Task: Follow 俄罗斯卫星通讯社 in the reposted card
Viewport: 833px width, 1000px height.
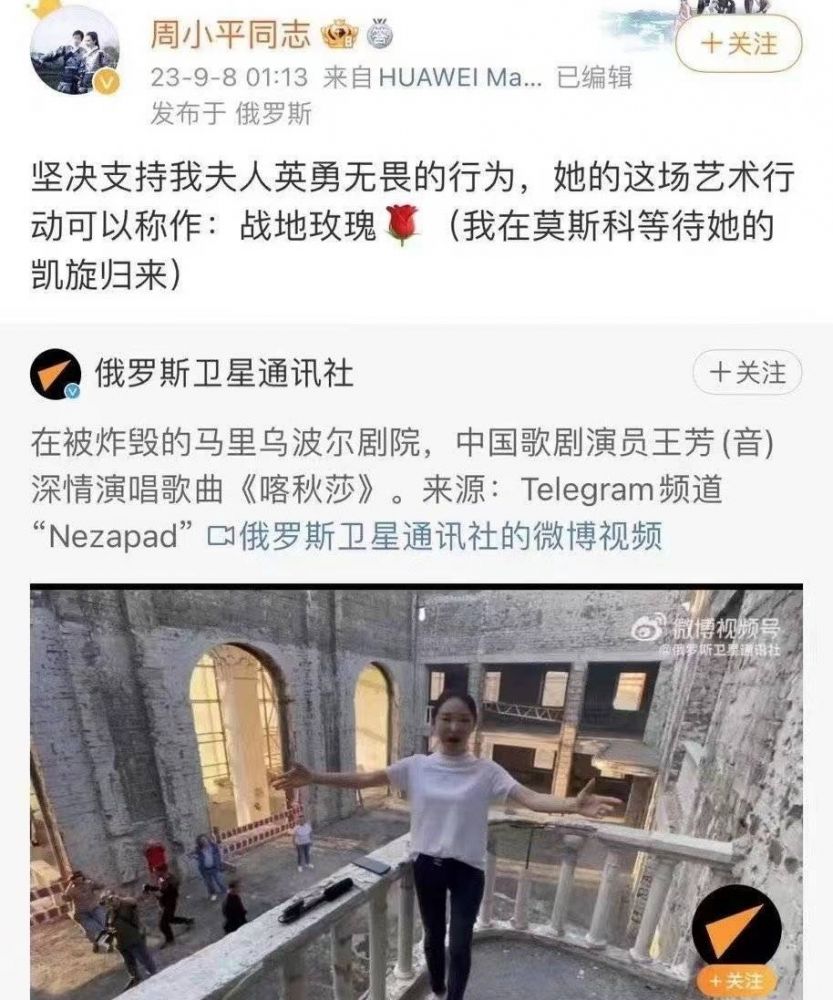Action: [x=747, y=374]
